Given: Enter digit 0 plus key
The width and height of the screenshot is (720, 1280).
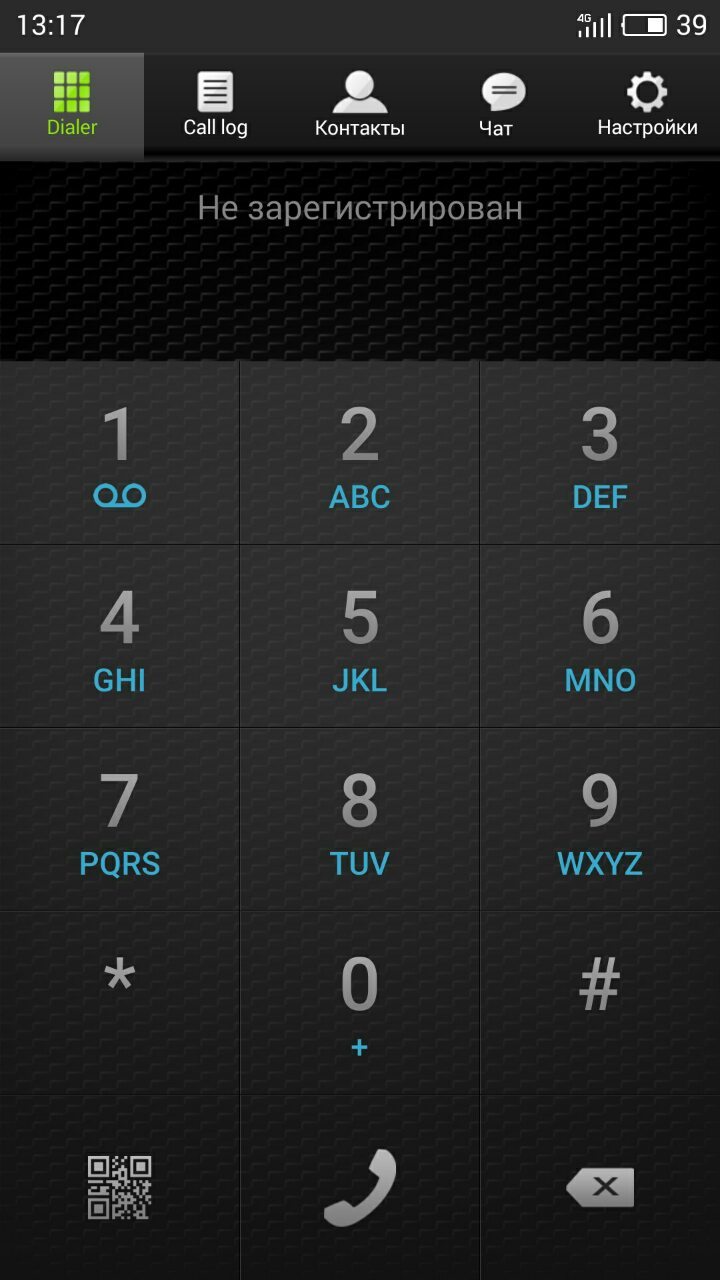Looking at the screenshot, I should click(360, 1002).
